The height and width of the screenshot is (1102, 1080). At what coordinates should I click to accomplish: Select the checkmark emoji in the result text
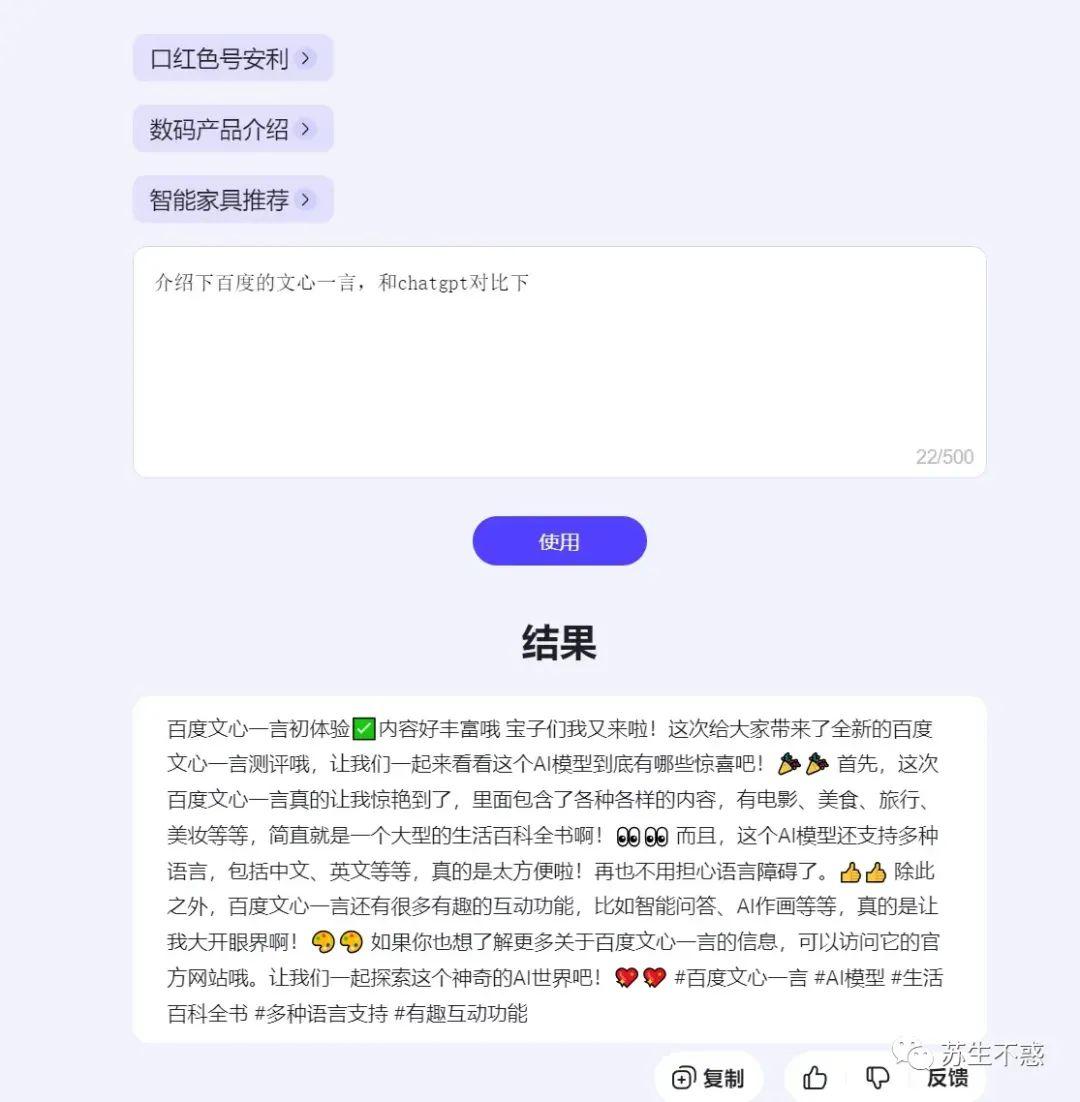366,728
